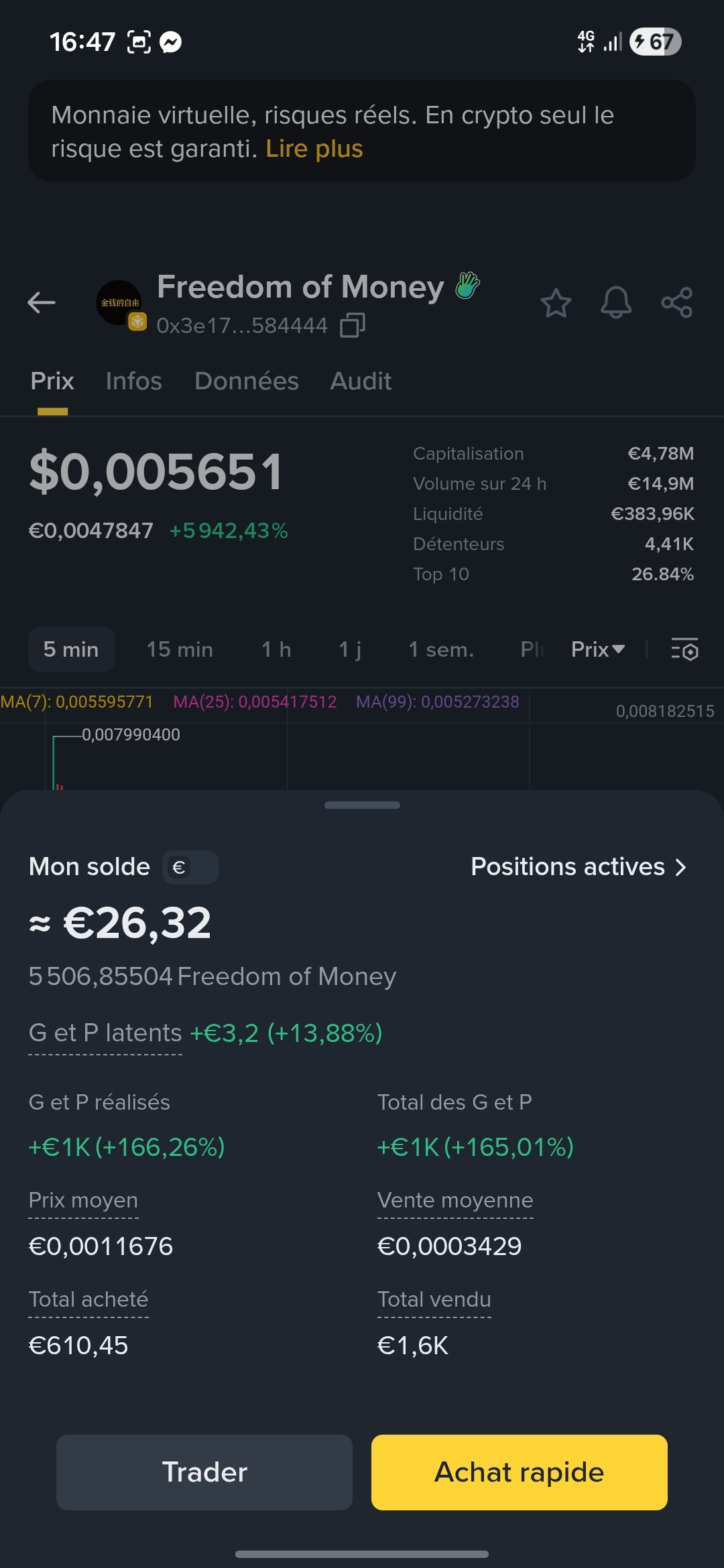Choose the 1 h chart interval
This screenshot has height=1568, width=724.
[276, 649]
